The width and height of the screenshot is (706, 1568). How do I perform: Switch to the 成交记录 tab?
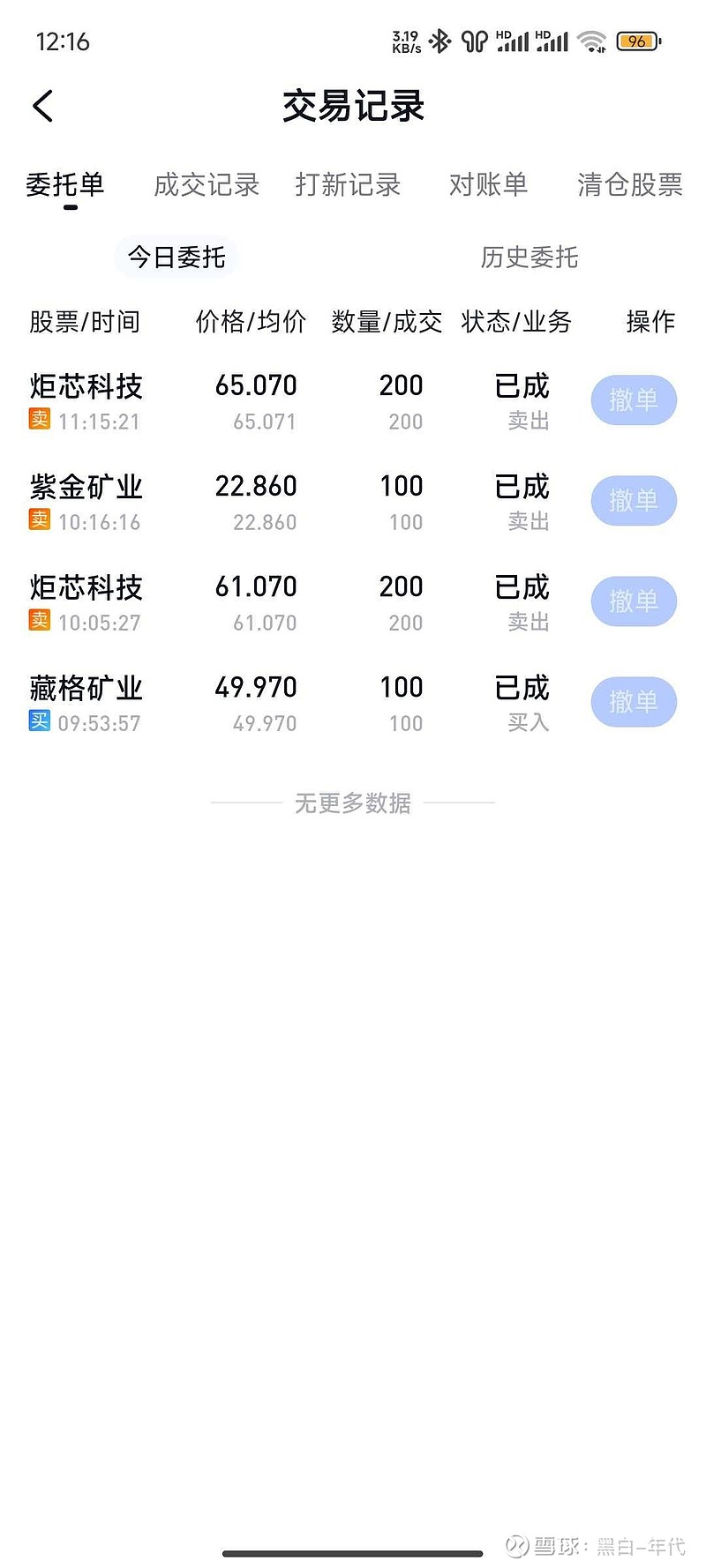pos(207,184)
